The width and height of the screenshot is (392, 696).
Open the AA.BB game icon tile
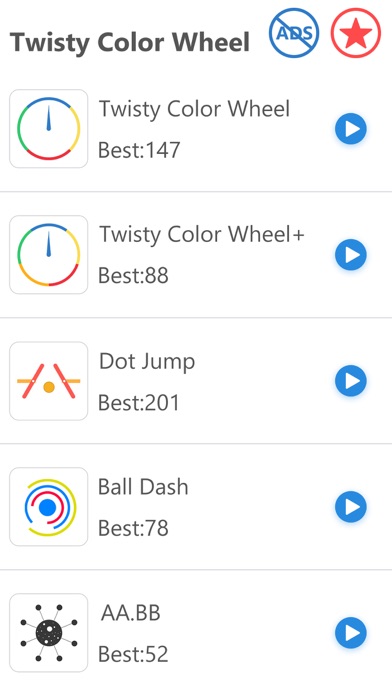[x=49, y=633]
